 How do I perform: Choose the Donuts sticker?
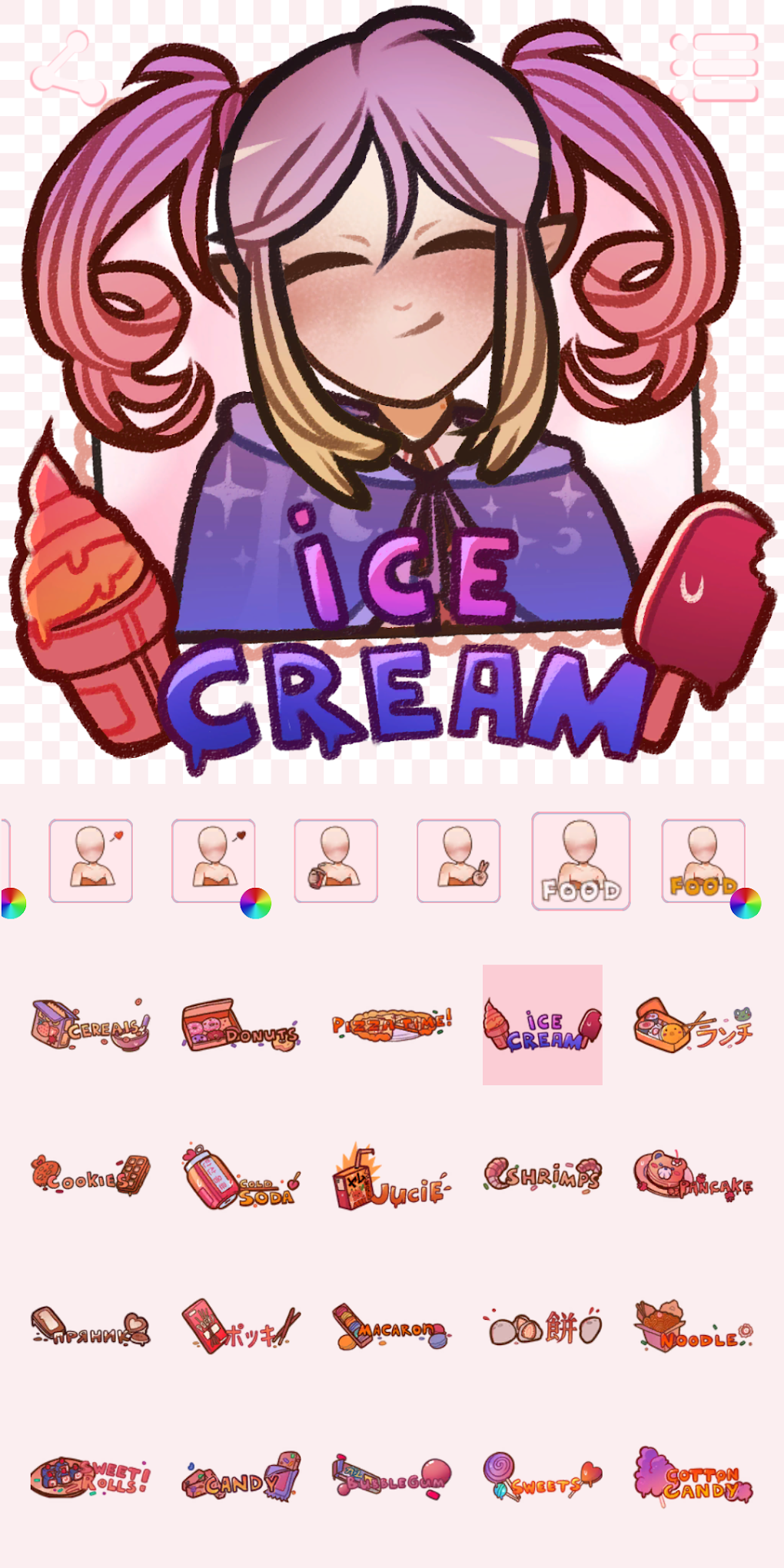coord(241,1025)
